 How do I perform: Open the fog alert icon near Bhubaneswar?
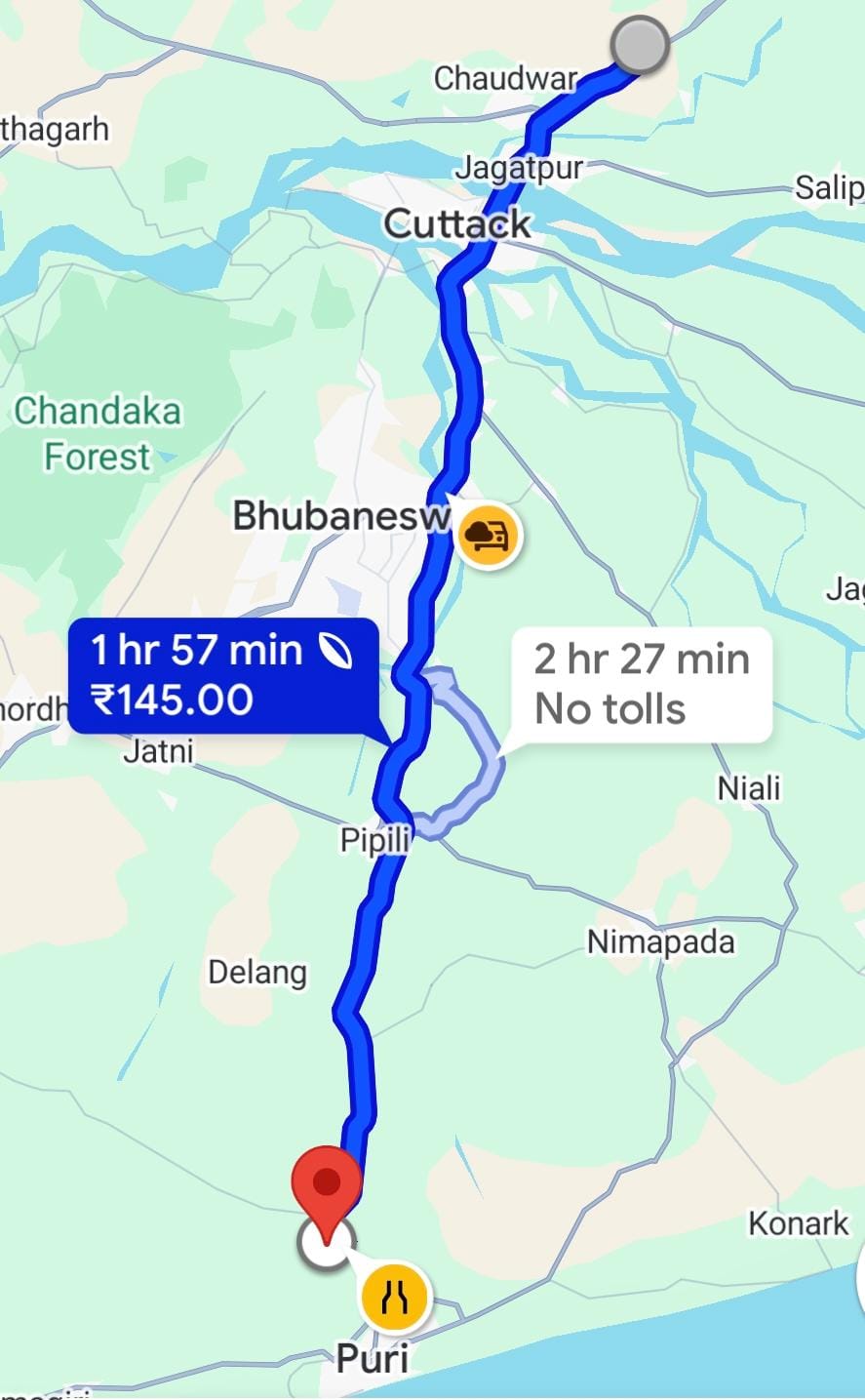click(489, 536)
